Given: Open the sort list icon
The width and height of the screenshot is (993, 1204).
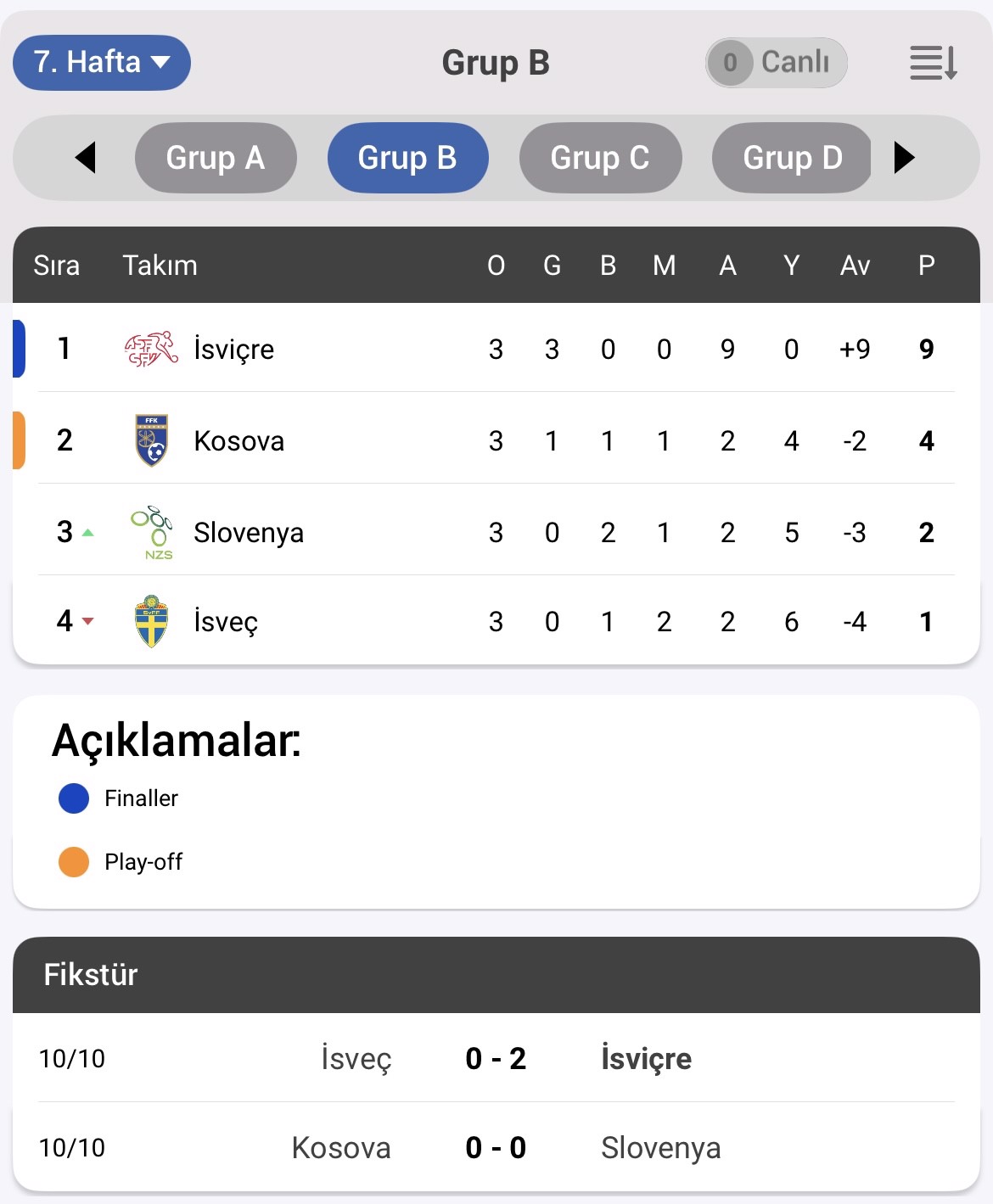Looking at the screenshot, I should pos(934,63).
